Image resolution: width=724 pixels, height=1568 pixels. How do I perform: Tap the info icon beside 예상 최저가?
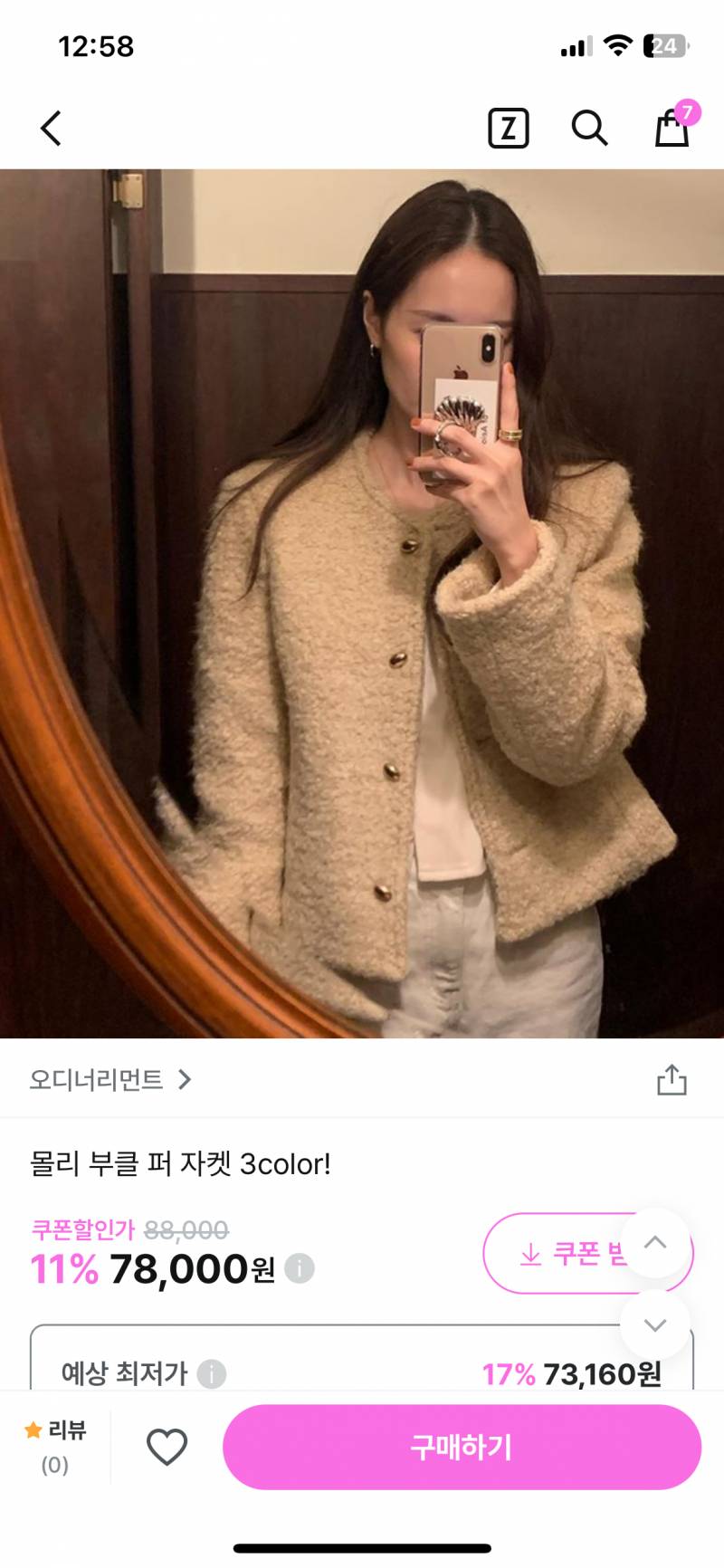(x=214, y=1372)
